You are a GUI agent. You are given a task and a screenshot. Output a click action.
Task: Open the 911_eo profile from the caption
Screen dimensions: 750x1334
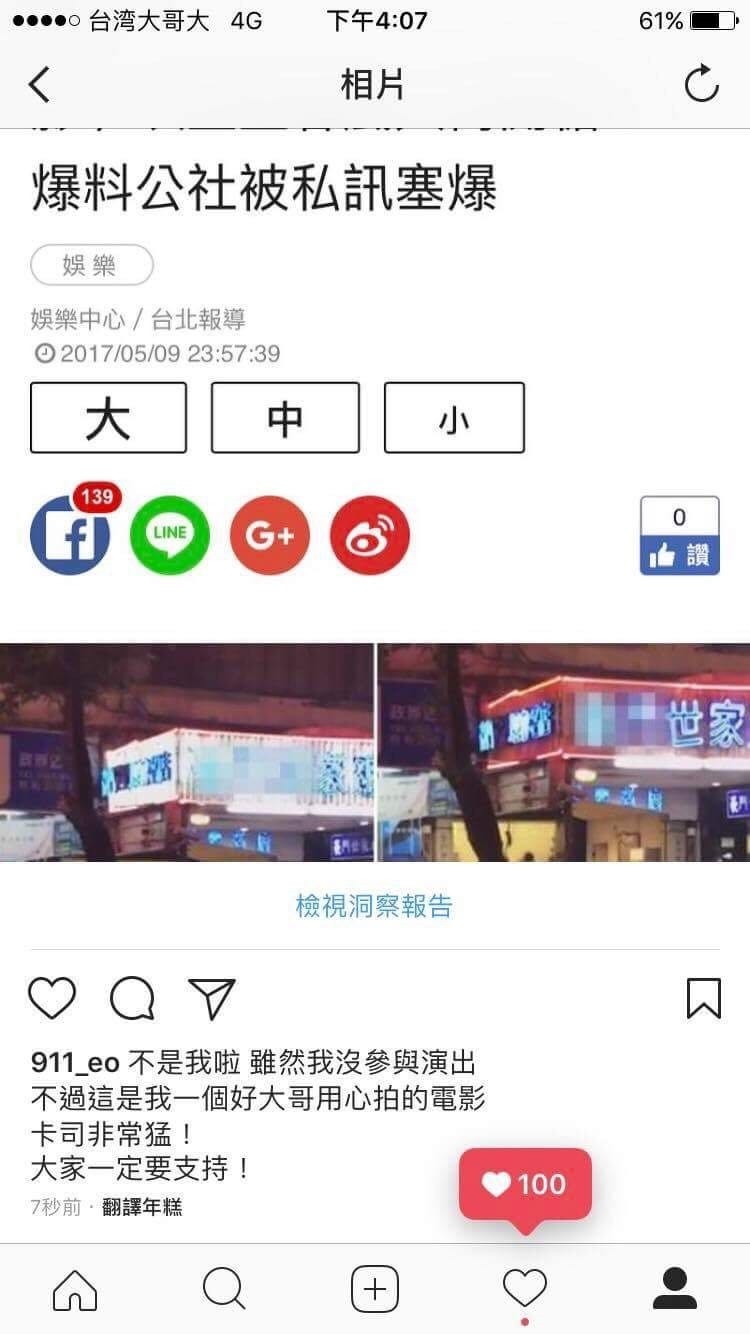pos(75,1063)
